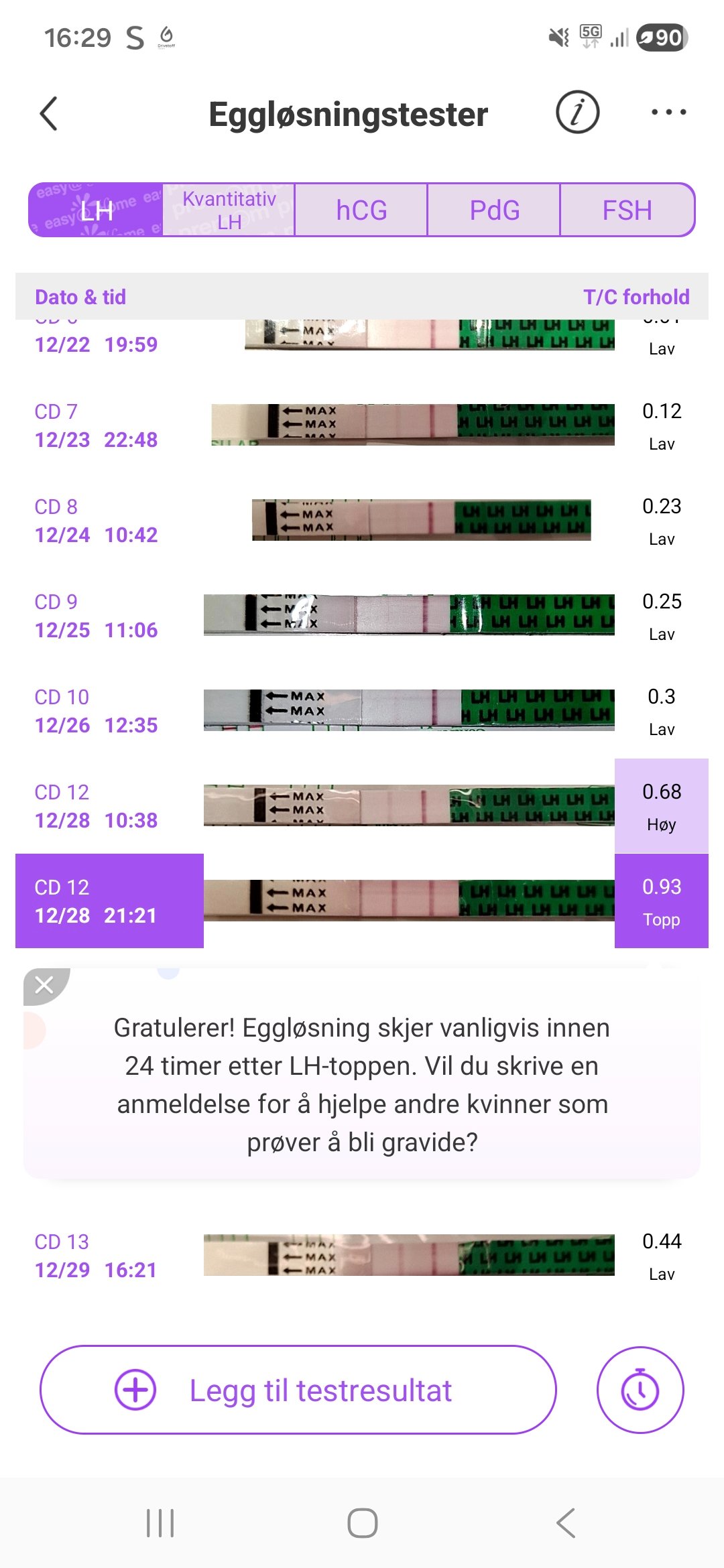Go to the phone's home screen
Screen dimensions: 724x1568
[x=362, y=1523]
